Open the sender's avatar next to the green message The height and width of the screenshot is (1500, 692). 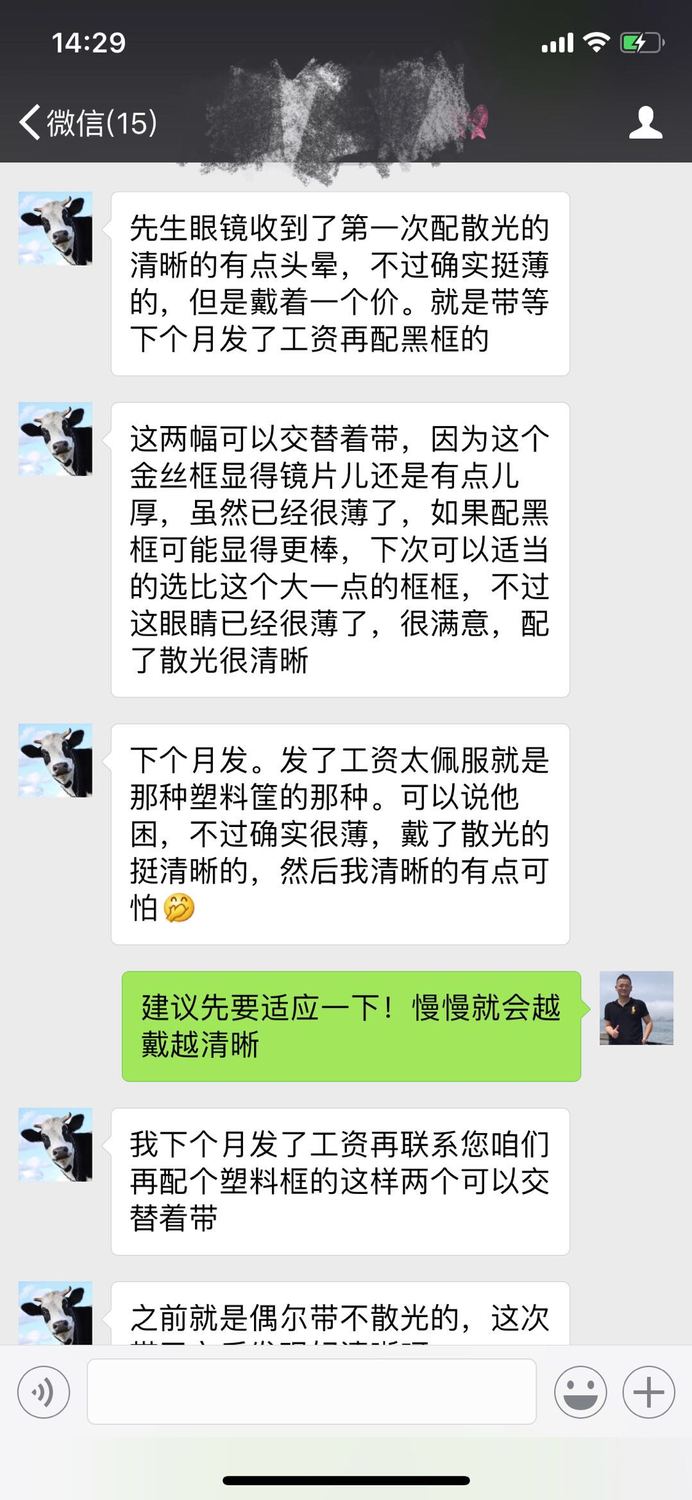pyautogui.click(x=636, y=1008)
